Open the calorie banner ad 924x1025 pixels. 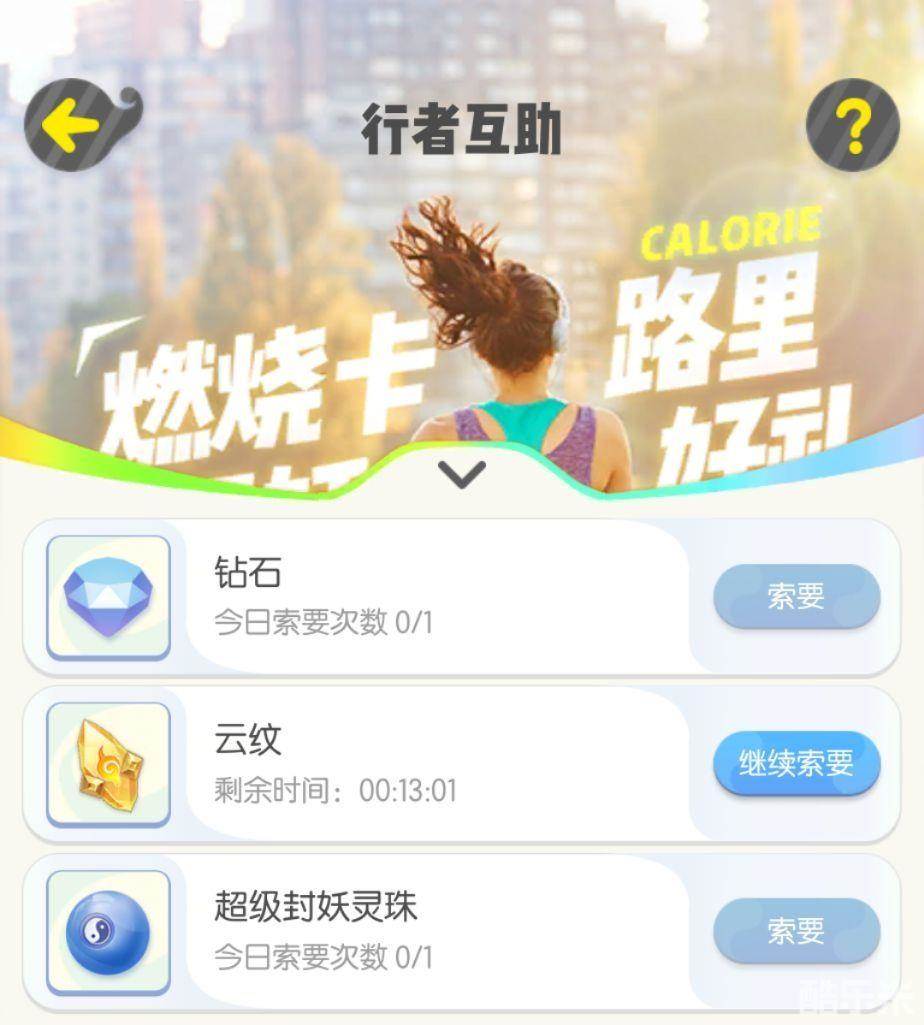(461, 330)
